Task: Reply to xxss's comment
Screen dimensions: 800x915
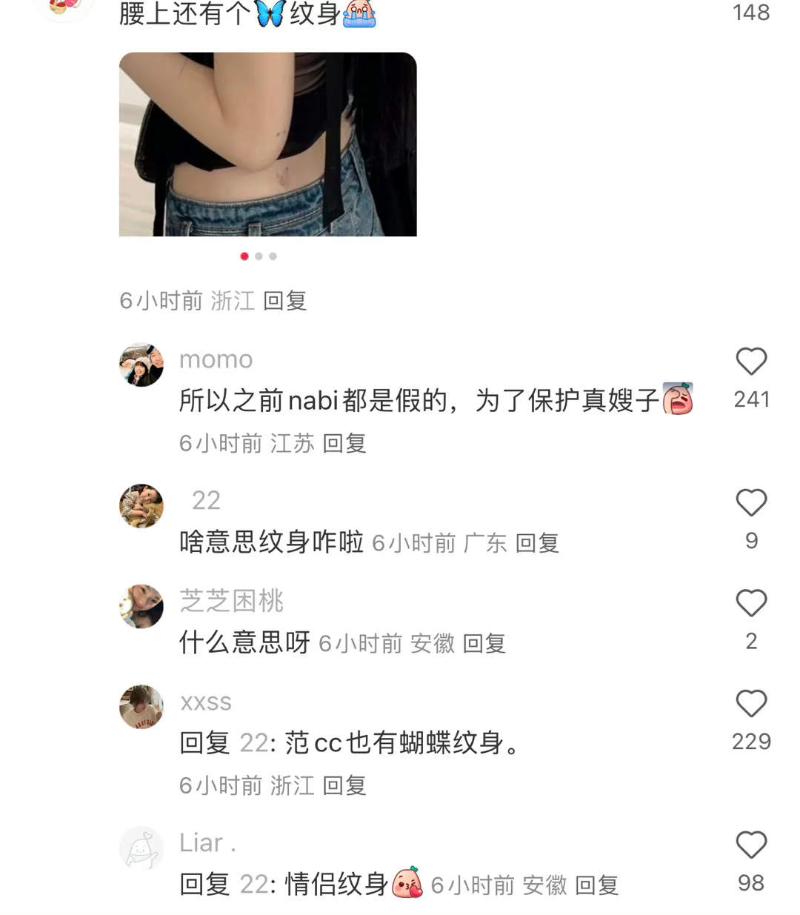Action: tap(344, 786)
